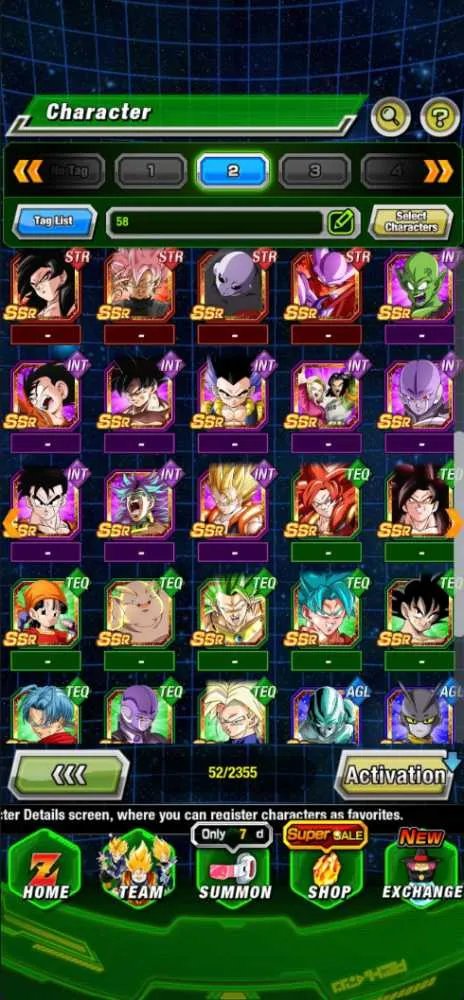This screenshot has height=1000, width=464.
Task: Switch to tag tab 3
Action: [315, 171]
